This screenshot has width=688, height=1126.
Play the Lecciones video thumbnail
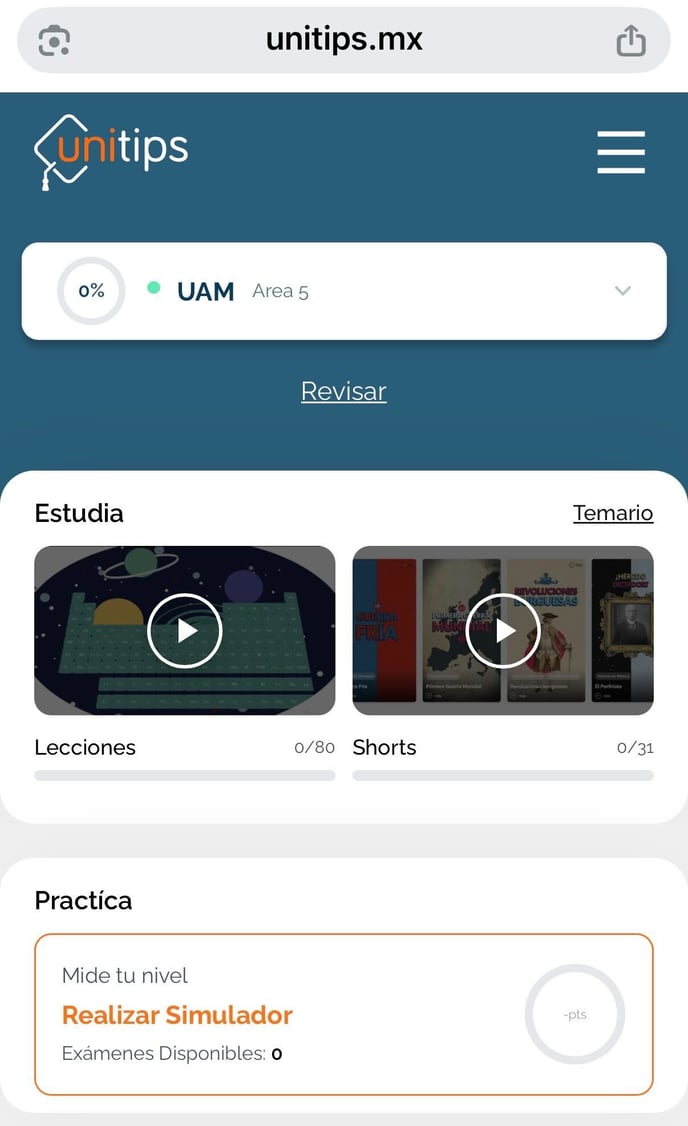pos(185,630)
